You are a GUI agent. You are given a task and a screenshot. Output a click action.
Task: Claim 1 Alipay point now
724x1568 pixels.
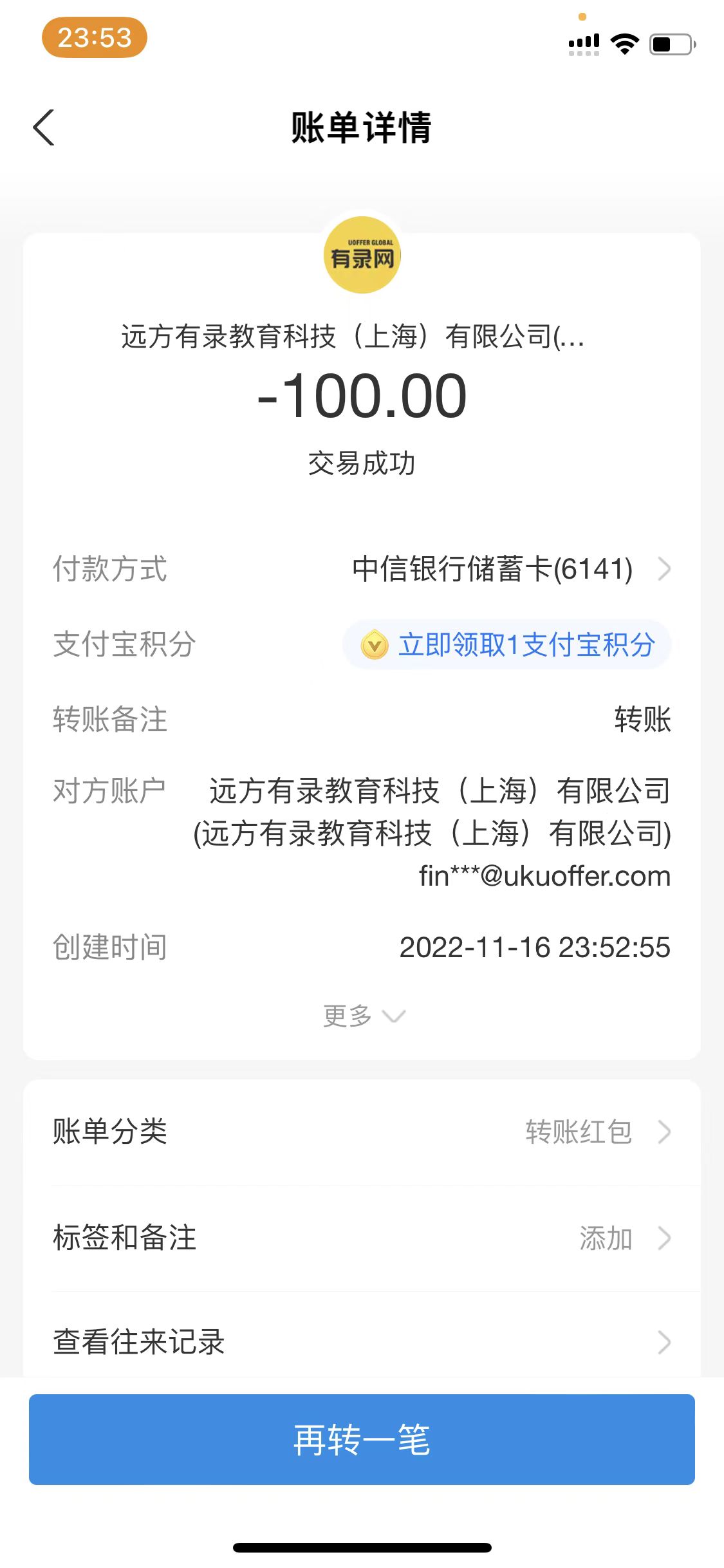pyautogui.click(x=507, y=644)
